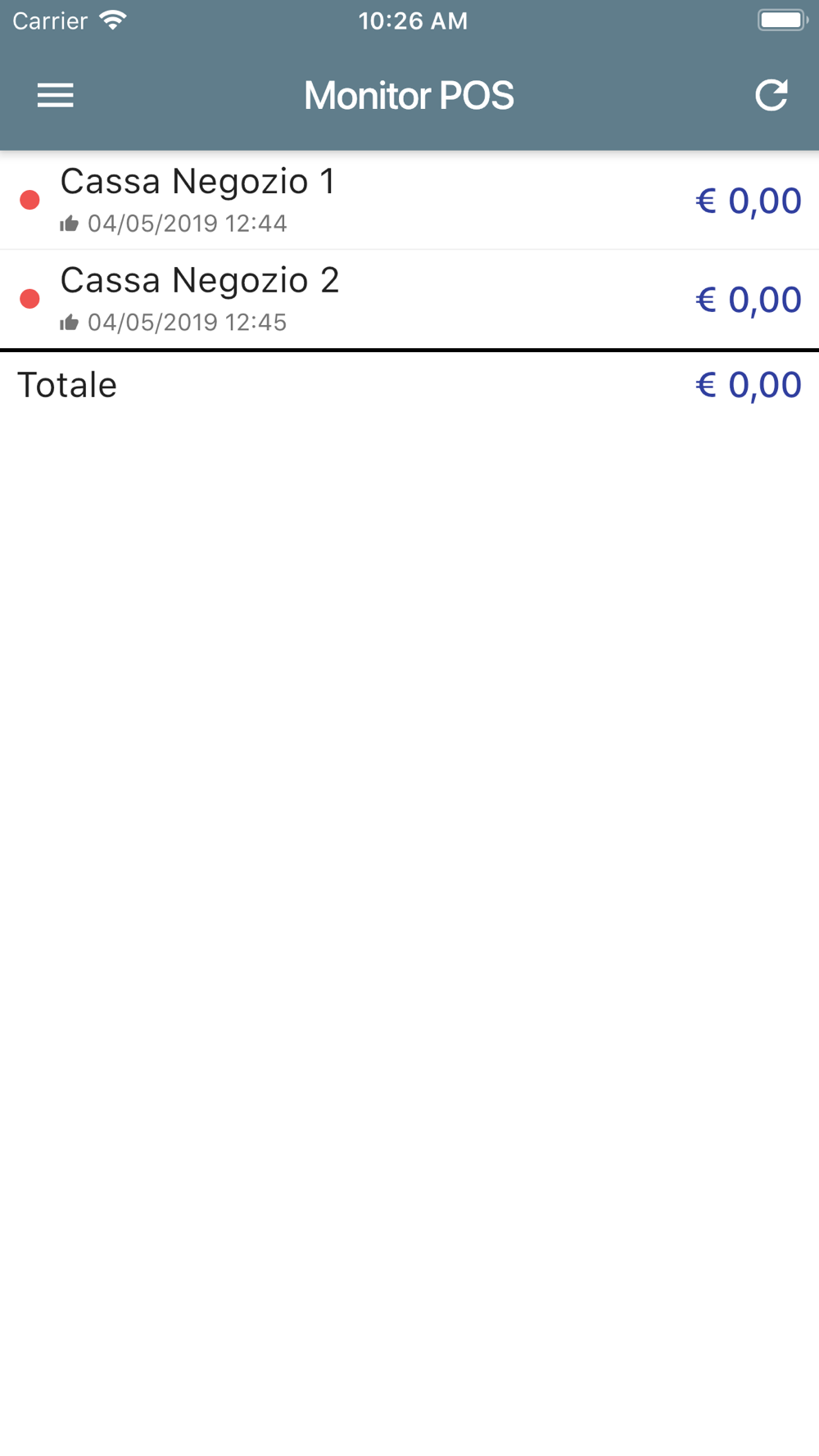Select the Cassa Negozio 2 row
The image size is (819, 1456).
point(409,299)
